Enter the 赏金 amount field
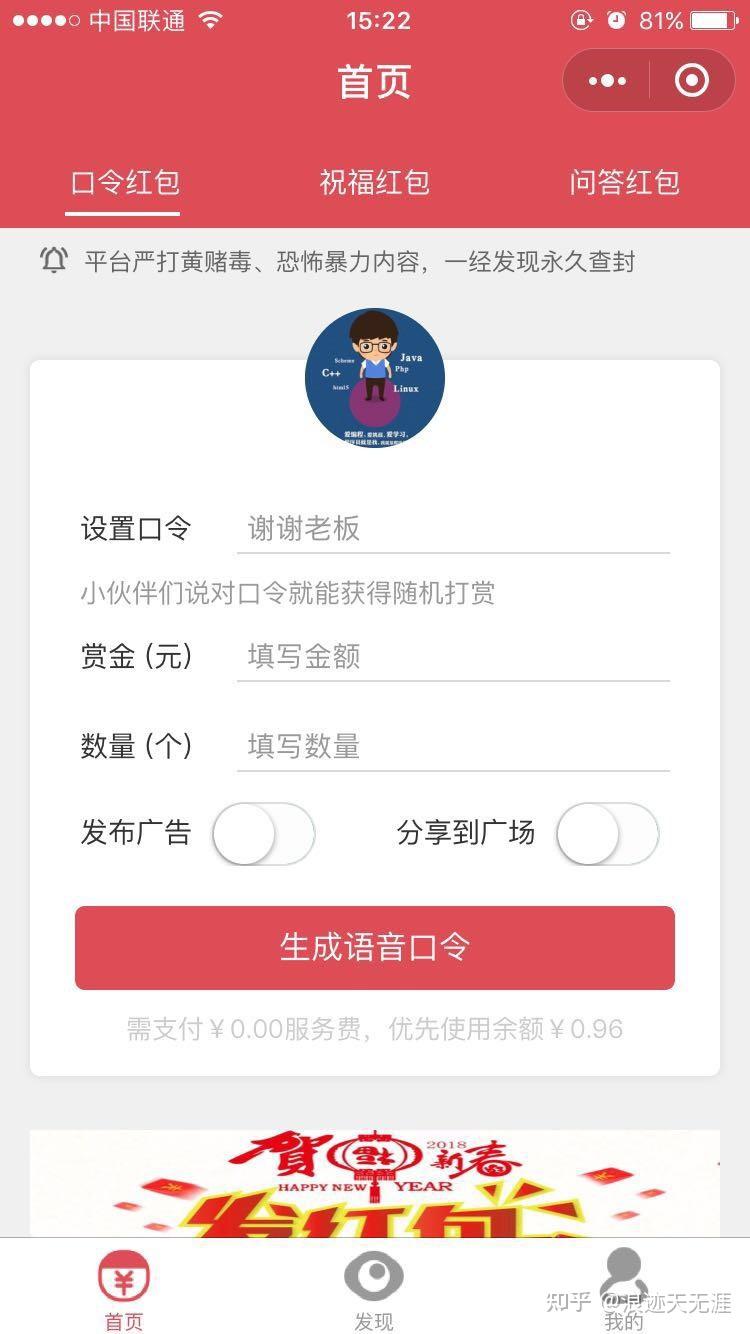This screenshot has height=1334, width=750. click(453, 657)
